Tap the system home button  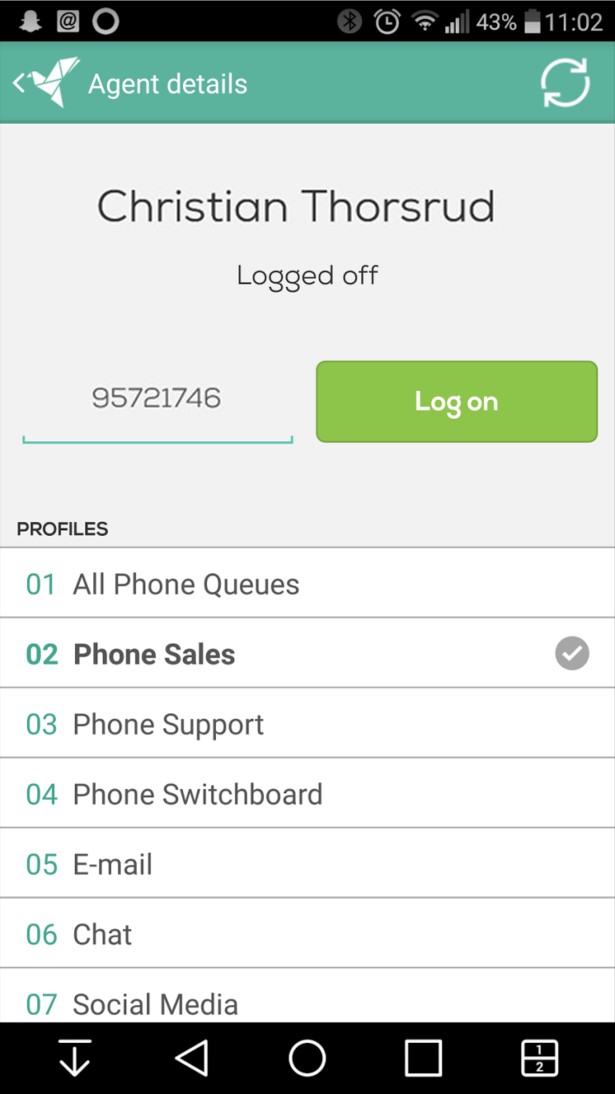coord(307,1058)
